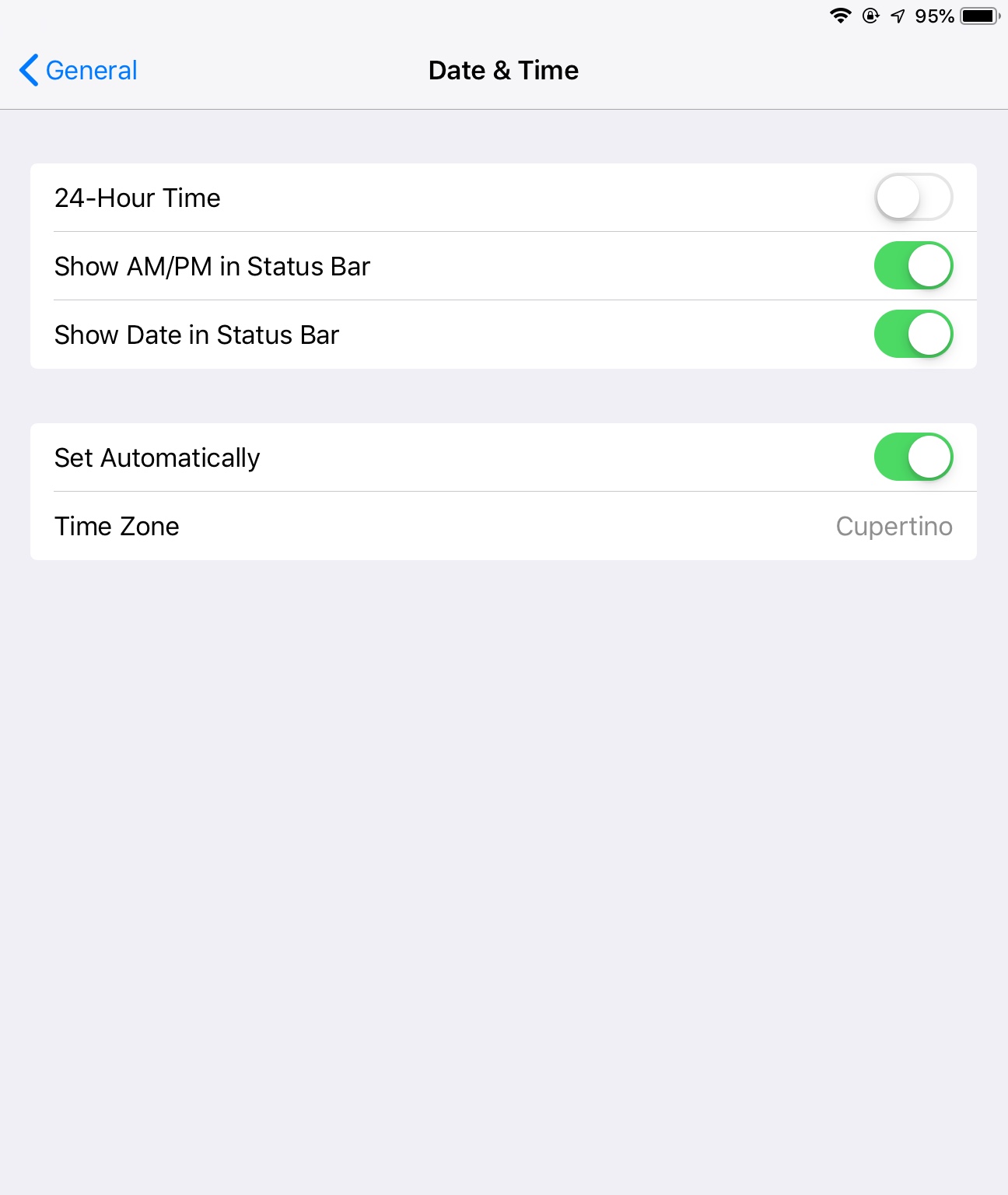Screen dimensions: 1008x1195
Task: Disable Show Date in Status Bar
Action: tap(913, 335)
